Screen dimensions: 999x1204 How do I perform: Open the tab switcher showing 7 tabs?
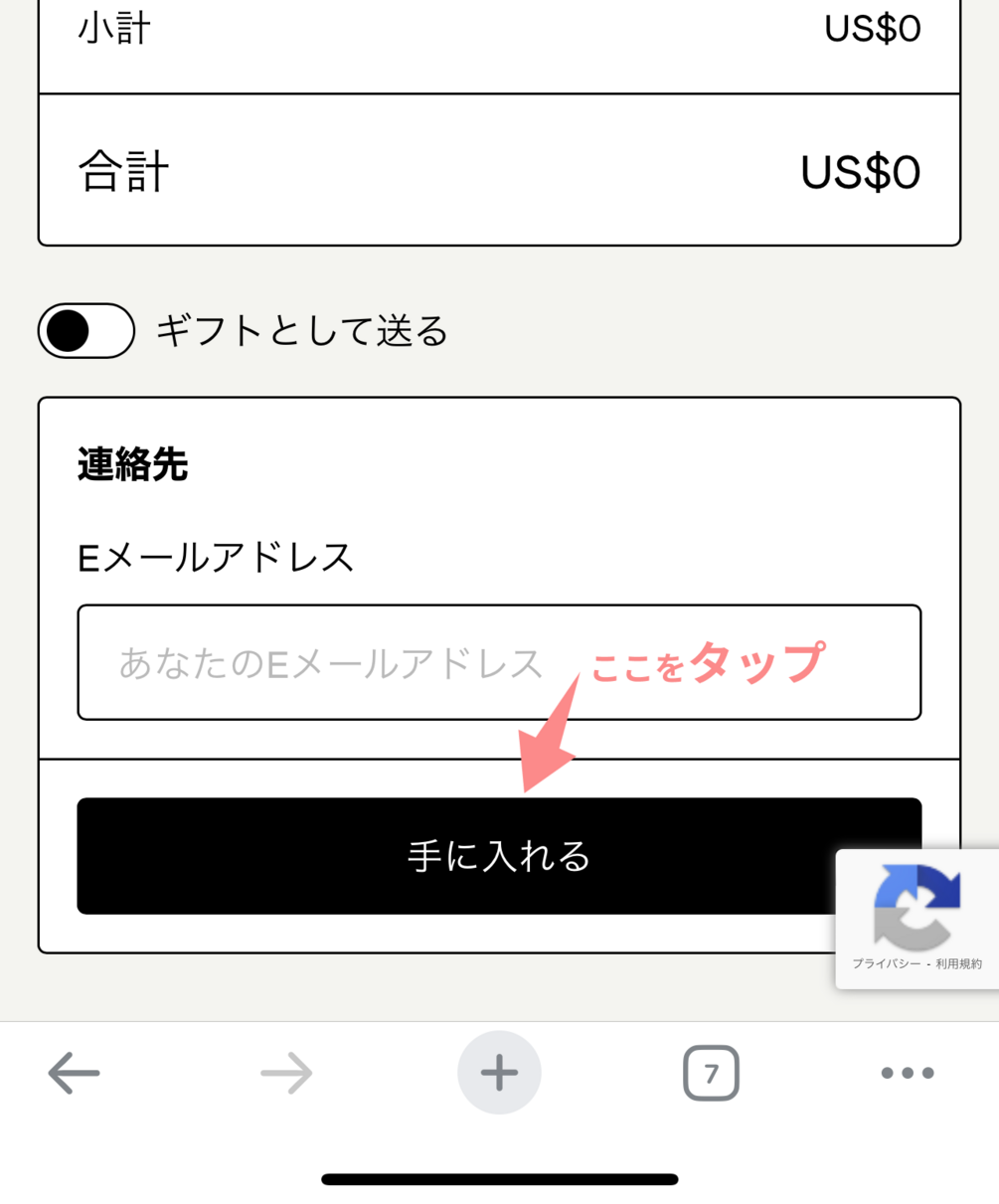click(x=711, y=1073)
